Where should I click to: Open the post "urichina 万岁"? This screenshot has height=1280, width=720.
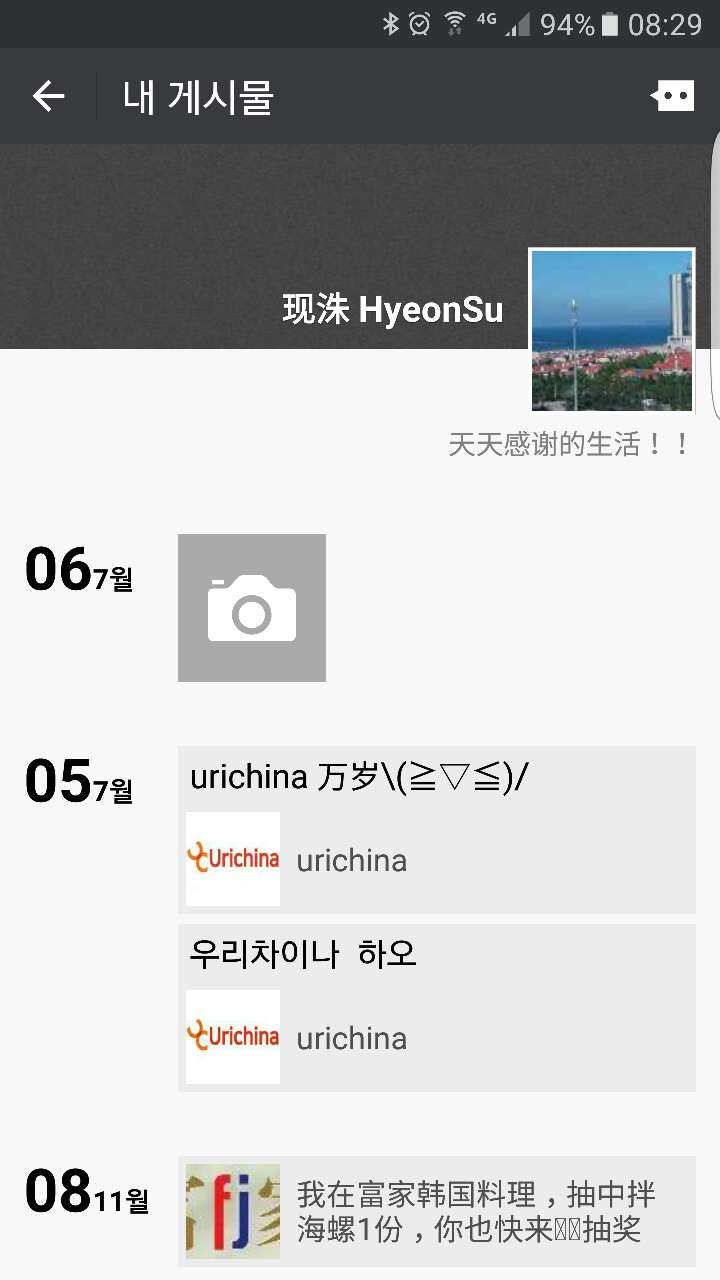(437, 830)
